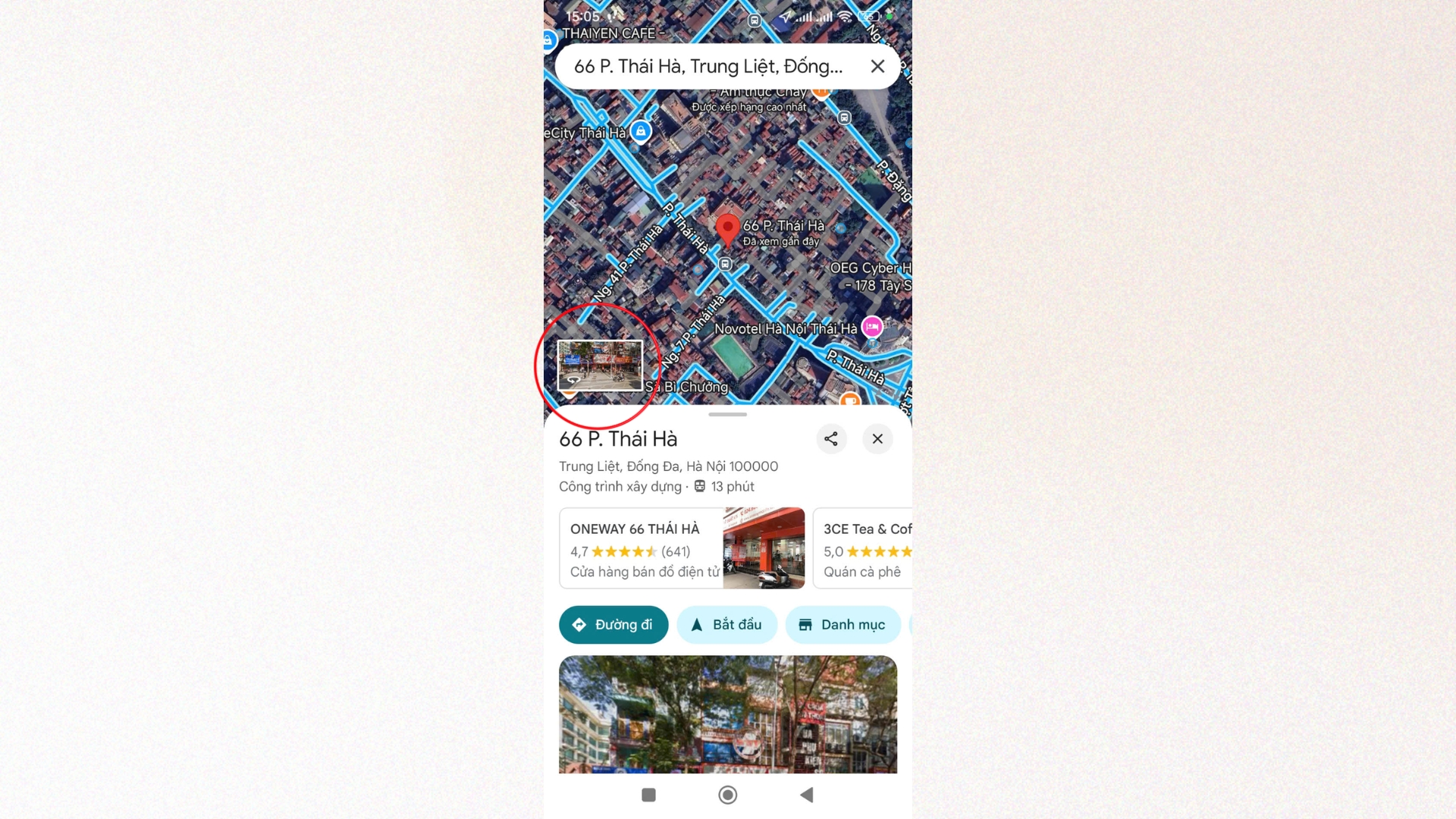This screenshot has width=1456, height=819.
Task: Open the Danh mục directory chip
Action: pos(843,625)
